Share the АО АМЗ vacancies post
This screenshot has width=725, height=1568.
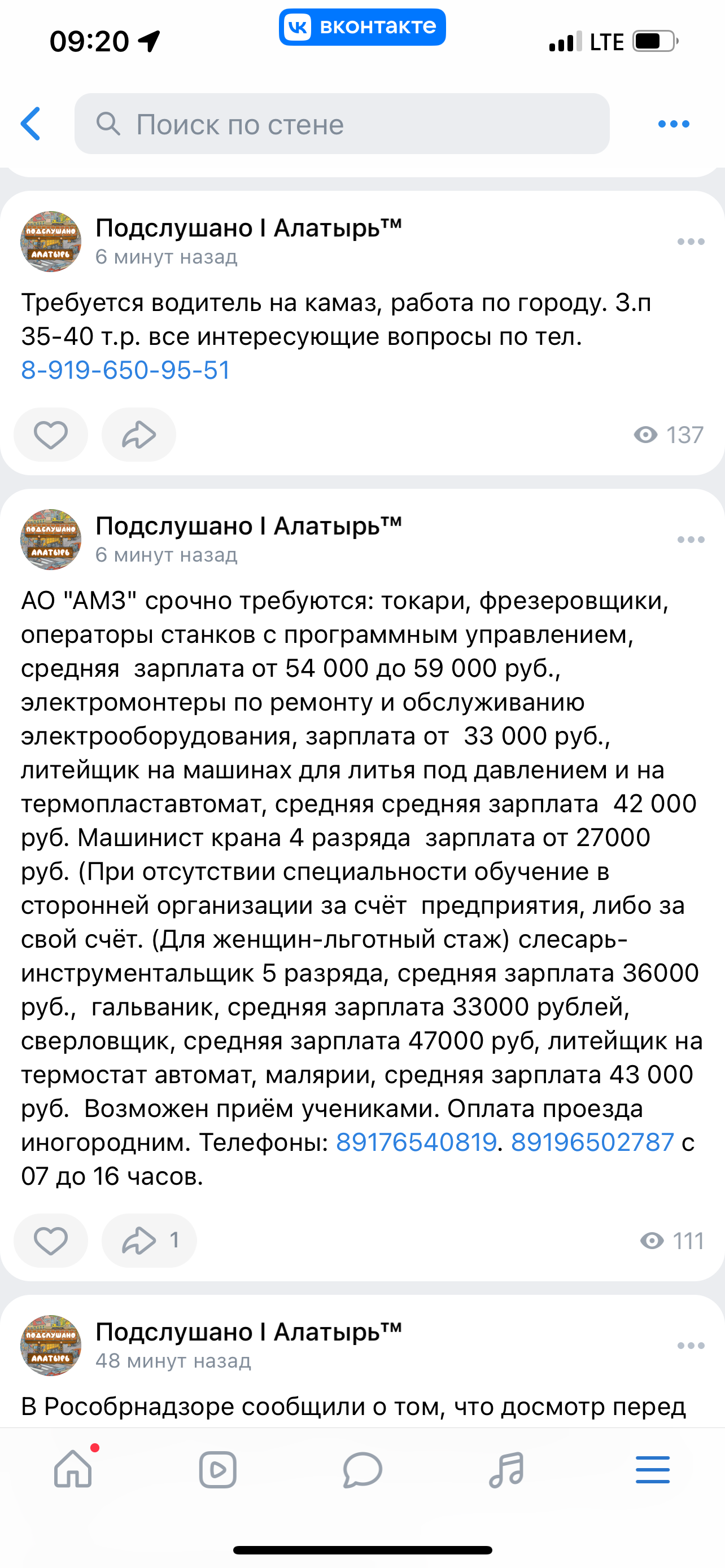pos(149,1241)
